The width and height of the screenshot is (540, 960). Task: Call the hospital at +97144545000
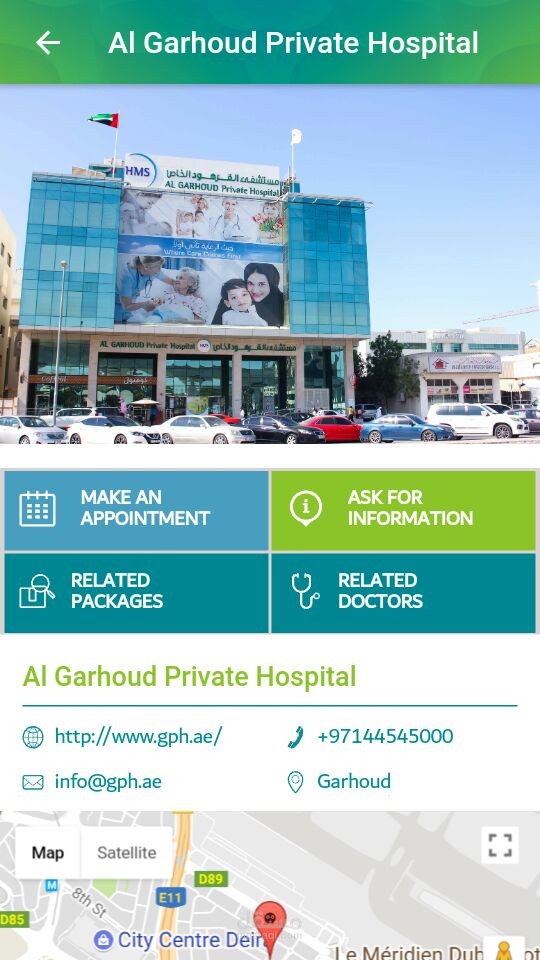pos(385,736)
